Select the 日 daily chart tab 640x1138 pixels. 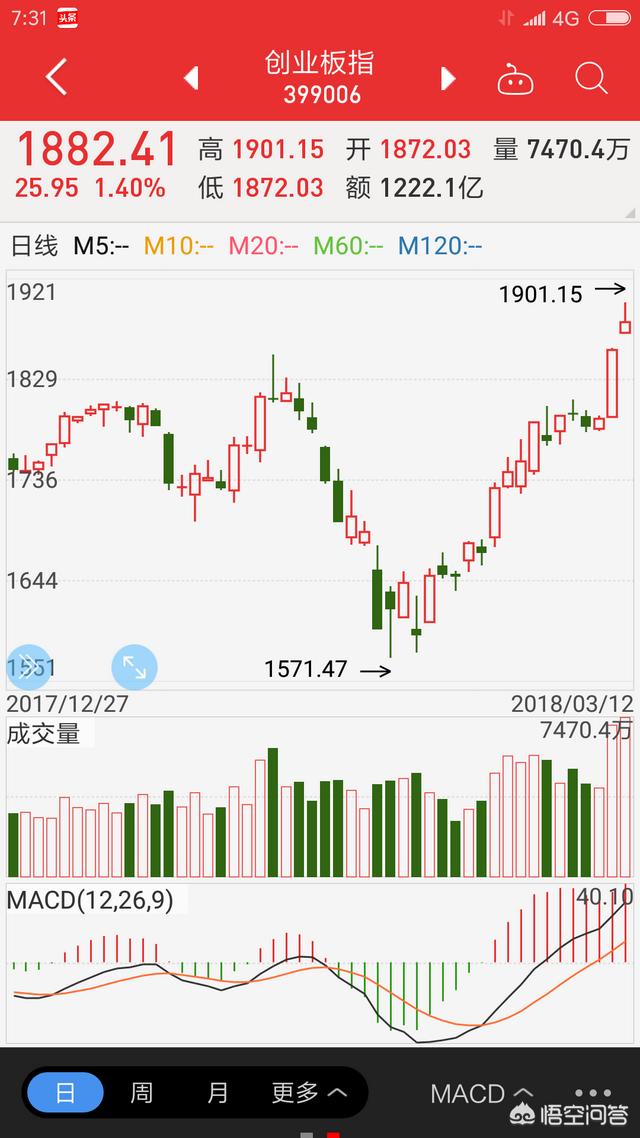pos(65,1093)
